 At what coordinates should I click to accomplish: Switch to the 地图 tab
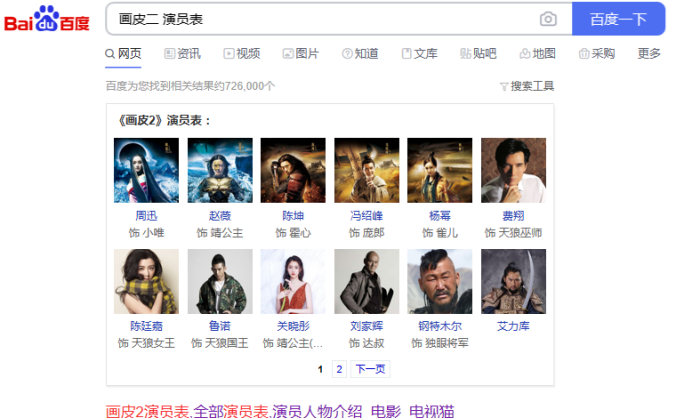point(537,53)
